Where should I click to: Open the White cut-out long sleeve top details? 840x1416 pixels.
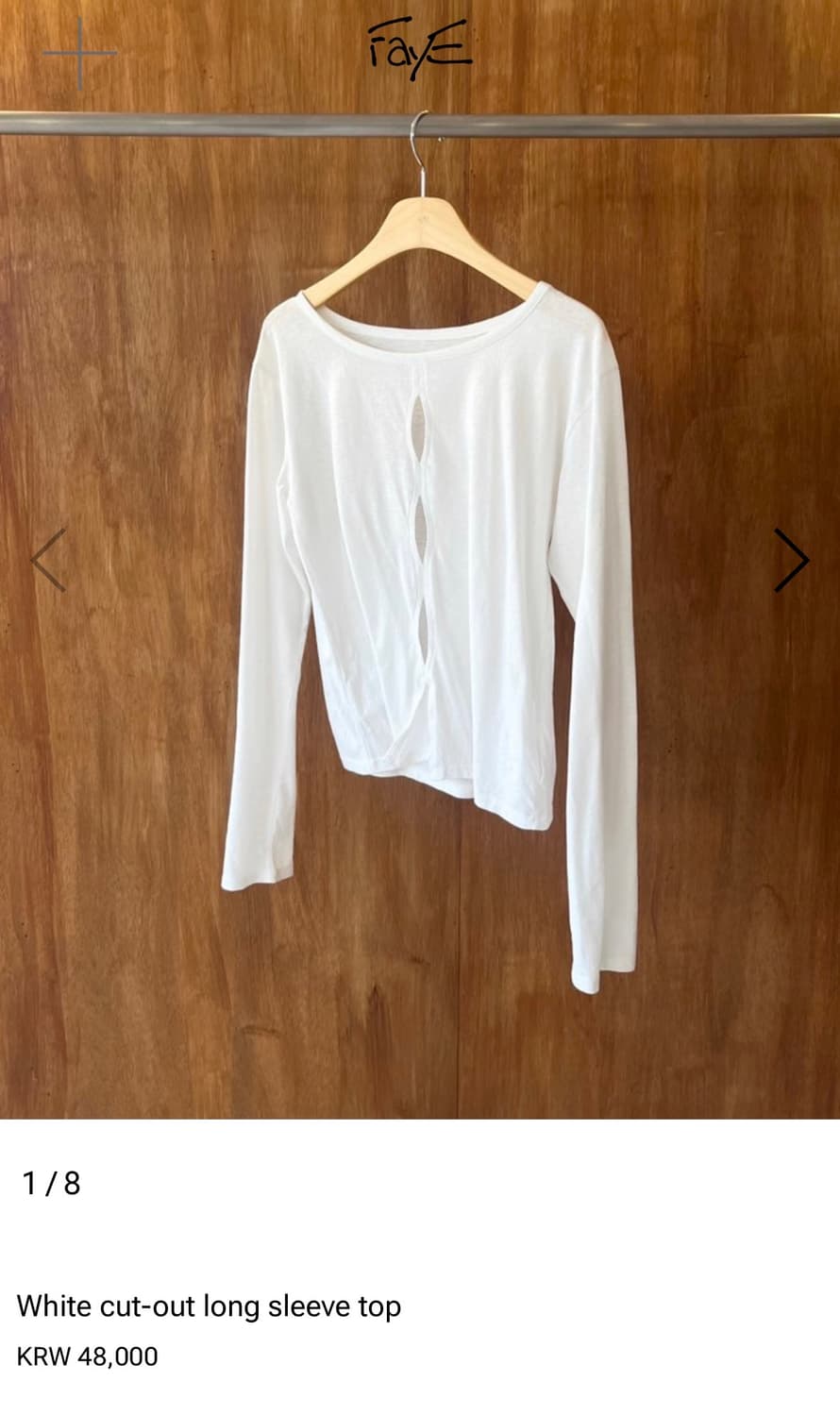tap(209, 1306)
